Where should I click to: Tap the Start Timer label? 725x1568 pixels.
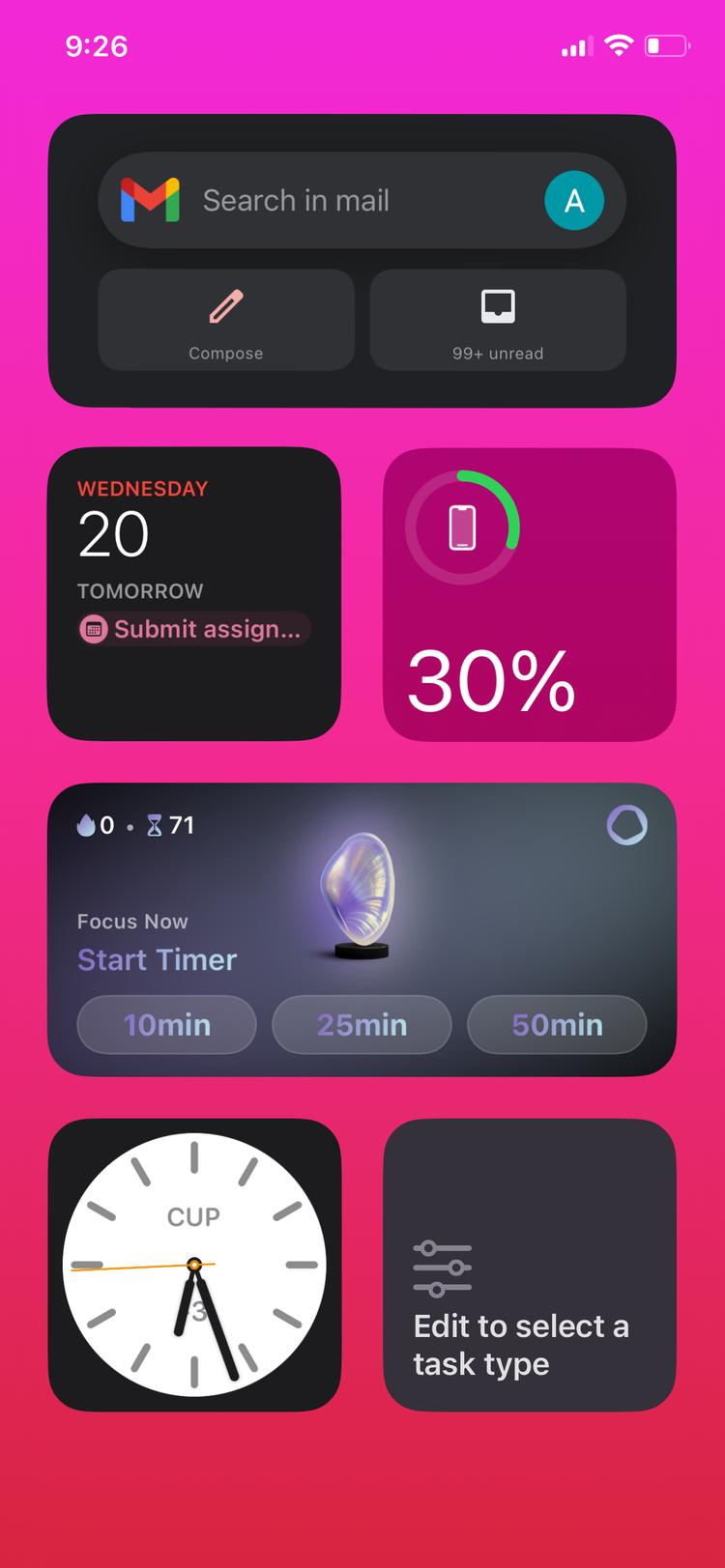(157, 959)
